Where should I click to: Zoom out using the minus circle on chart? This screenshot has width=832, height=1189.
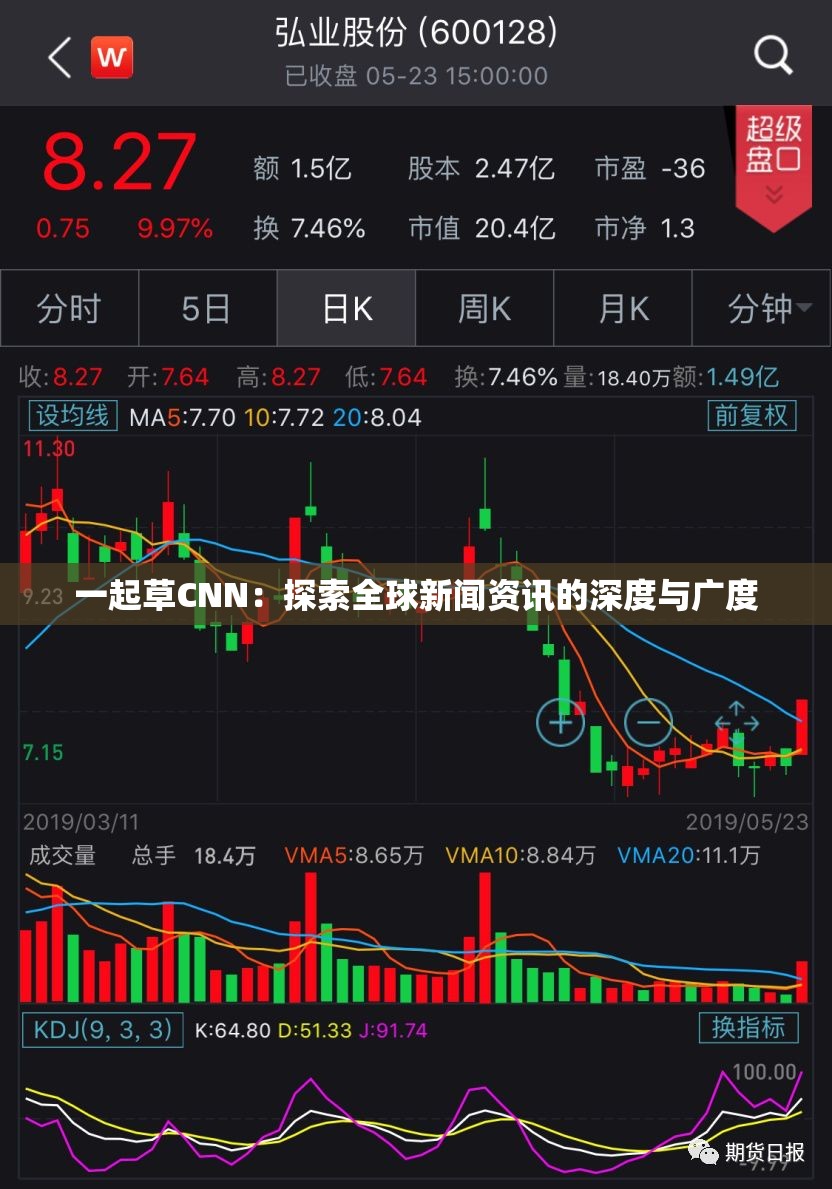[648, 722]
